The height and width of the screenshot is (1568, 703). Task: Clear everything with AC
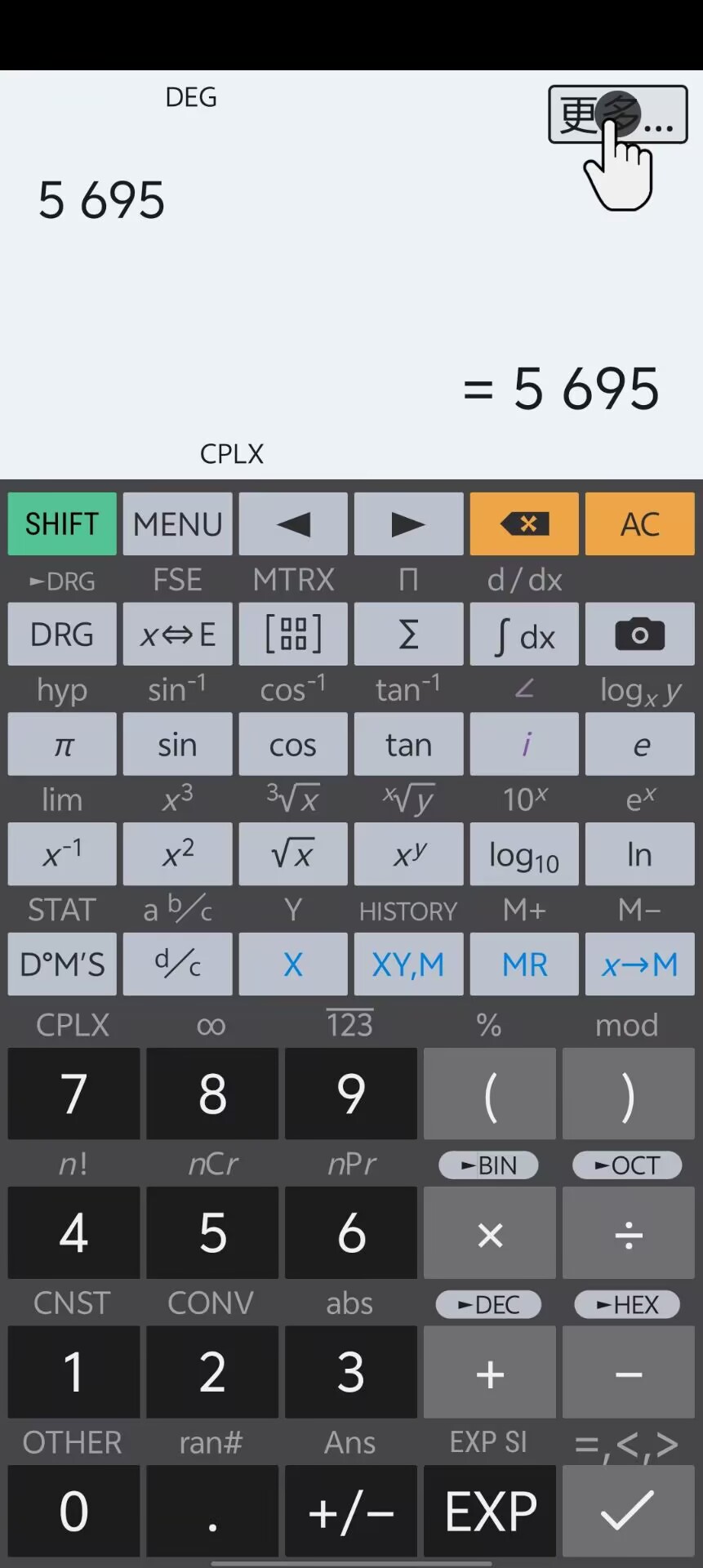point(639,523)
